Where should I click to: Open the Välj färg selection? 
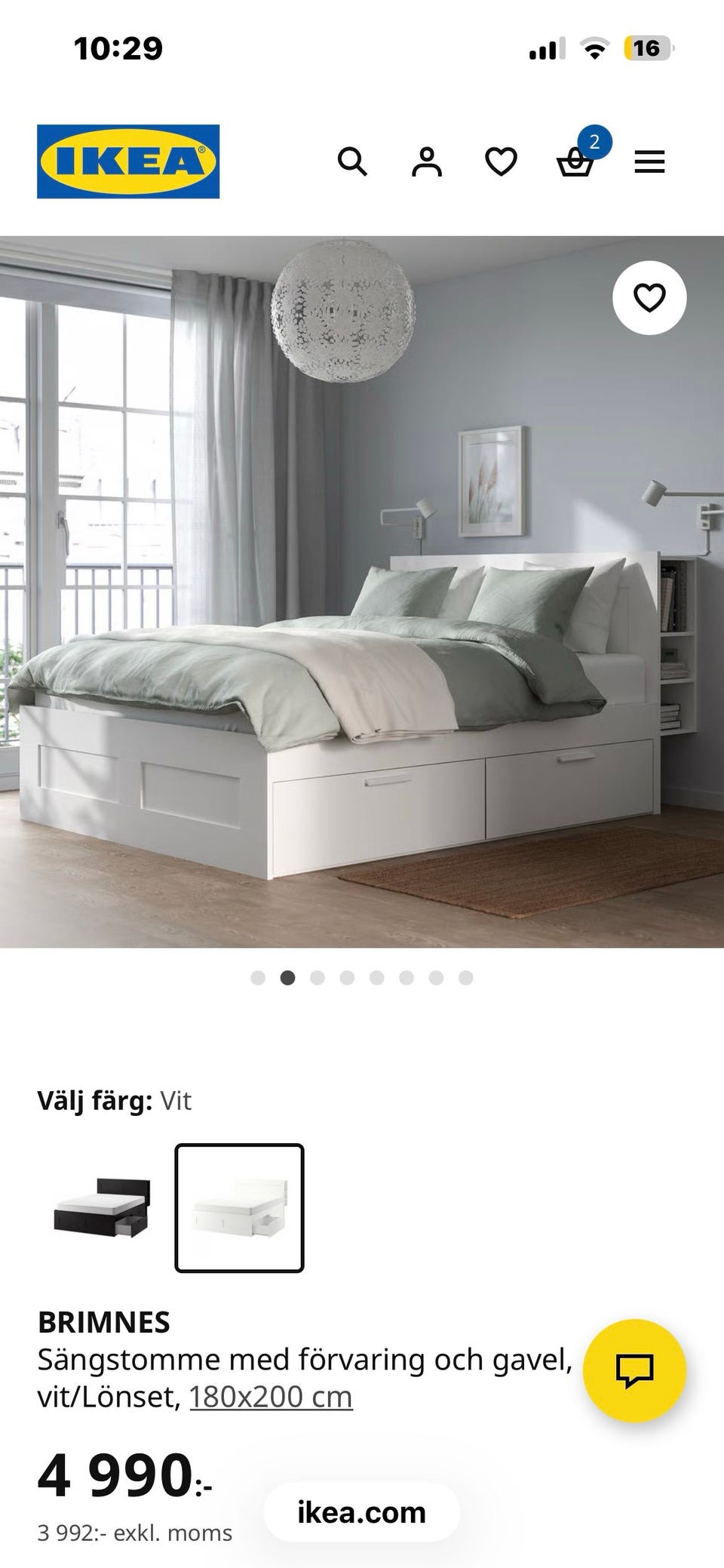coord(113,1101)
